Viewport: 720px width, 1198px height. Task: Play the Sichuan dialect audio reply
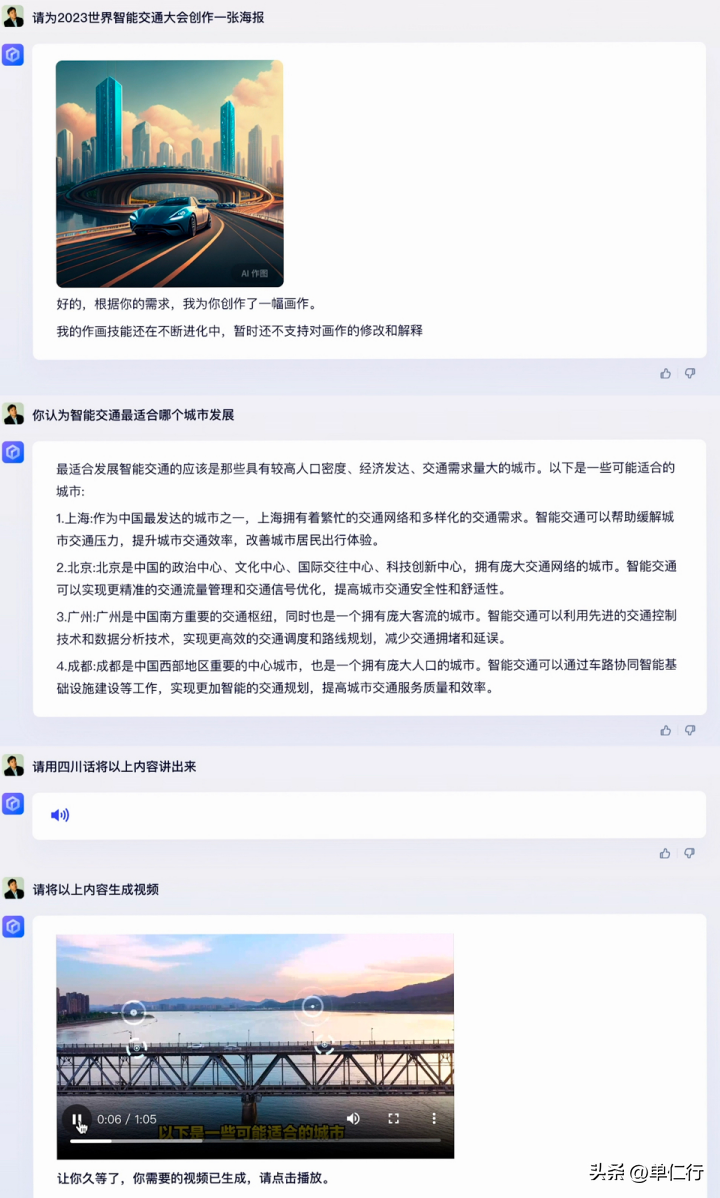tap(60, 815)
